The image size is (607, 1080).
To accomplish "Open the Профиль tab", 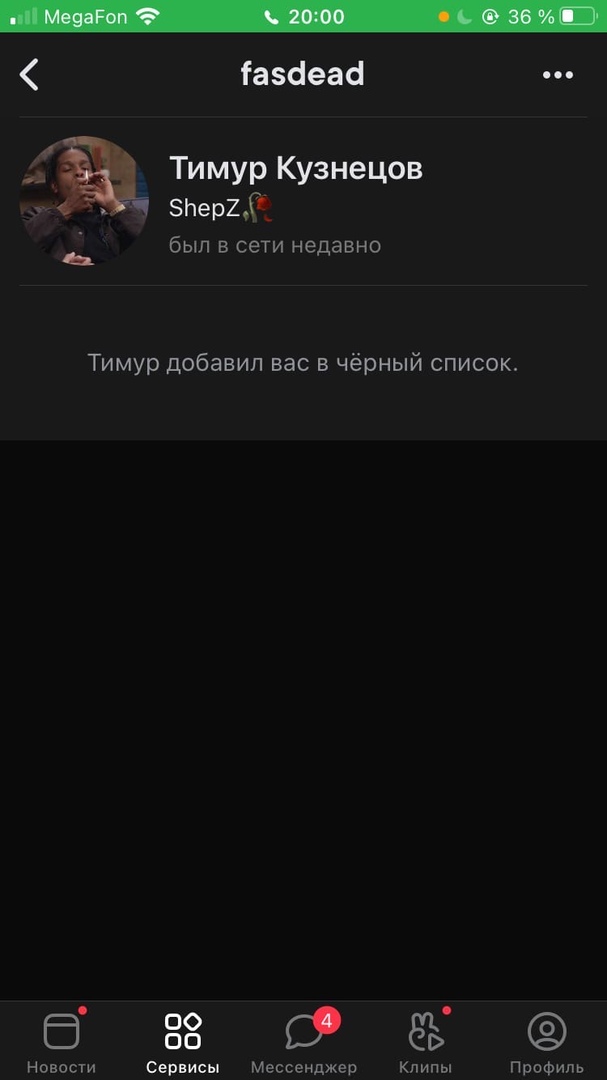I will point(546,1042).
